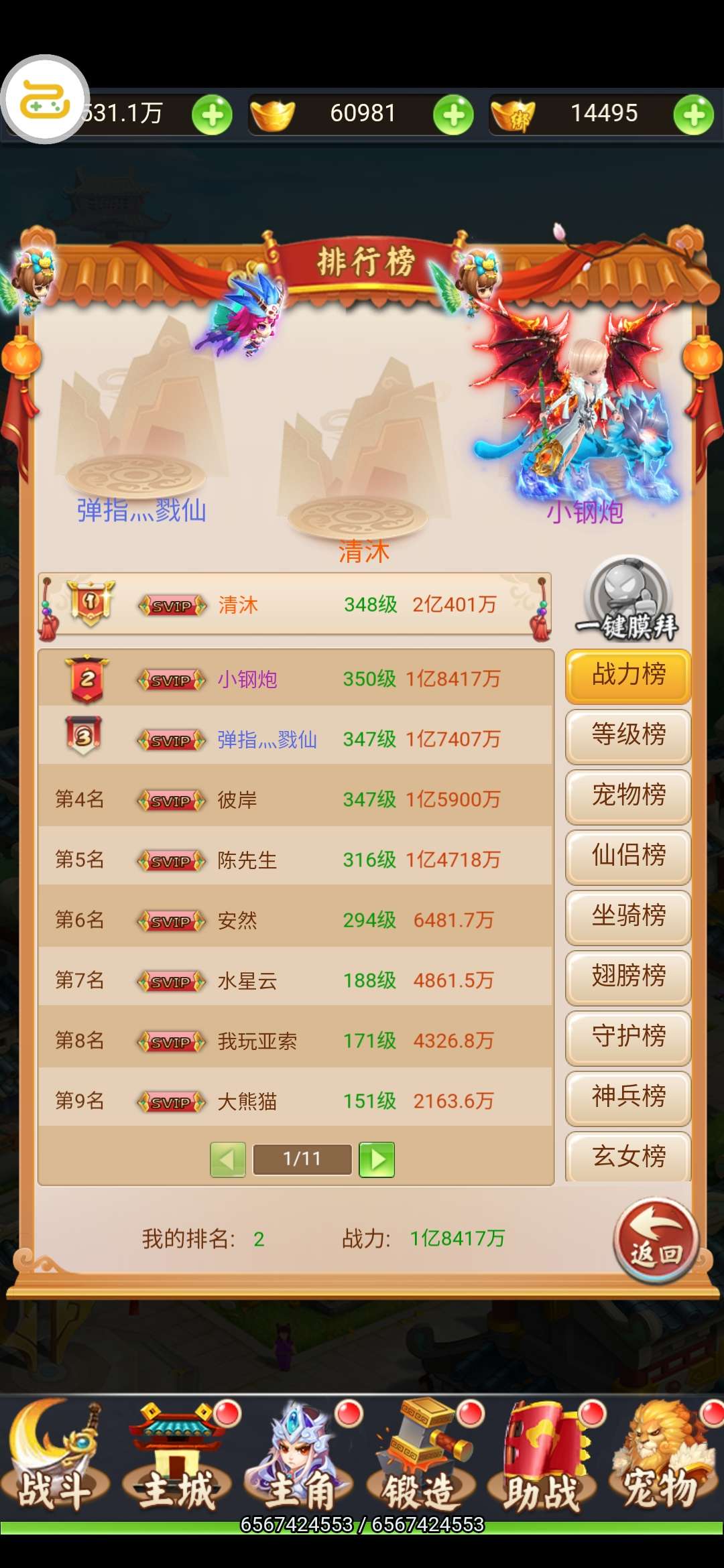Screen dimensions: 724x1568
Task: Tap the previous page arrow
Action: [x=228, y=1159]
